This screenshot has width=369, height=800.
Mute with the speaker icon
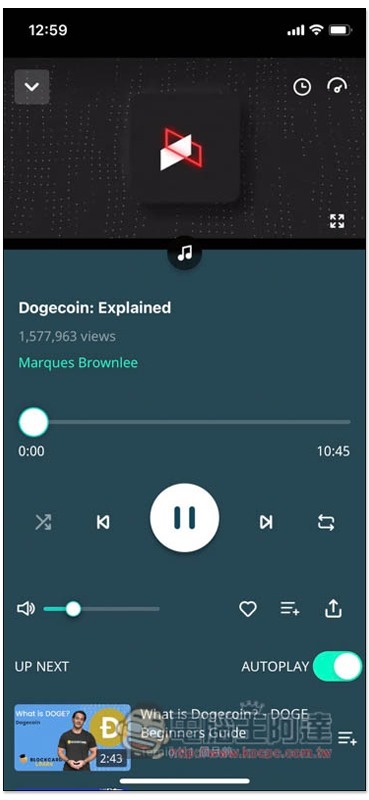click(26, 609)
